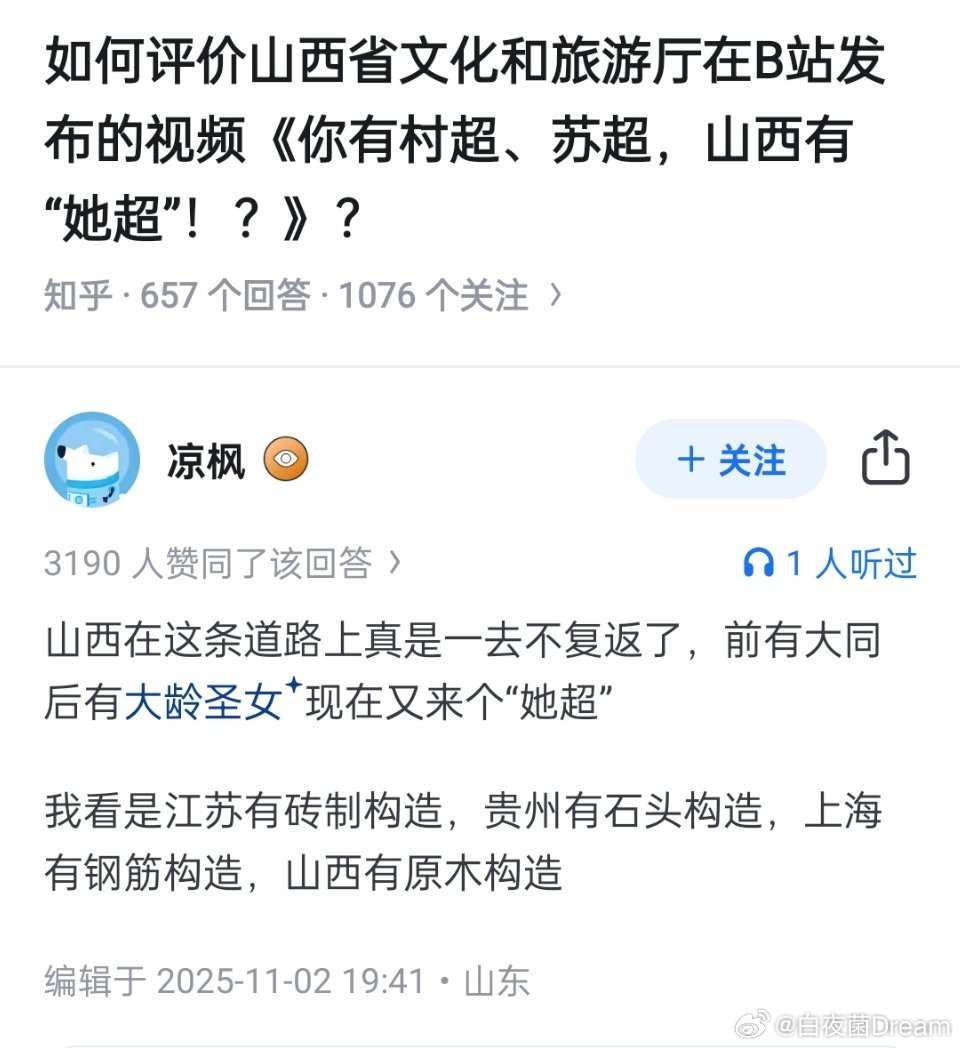Select the plus sign inside the 关注 button

(689, 459)
